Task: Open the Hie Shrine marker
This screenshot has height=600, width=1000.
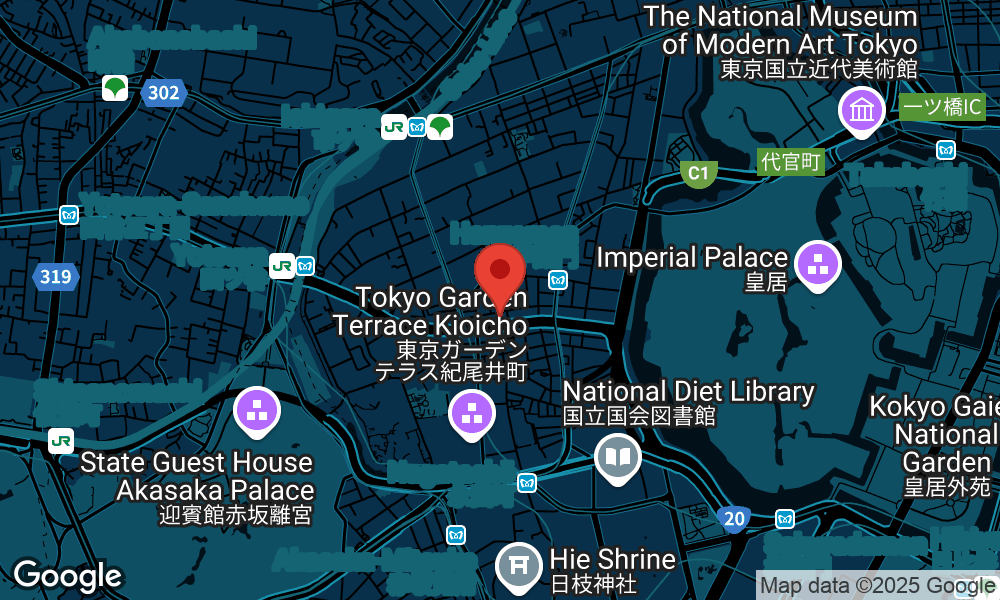Action: (x=519, y=564)
